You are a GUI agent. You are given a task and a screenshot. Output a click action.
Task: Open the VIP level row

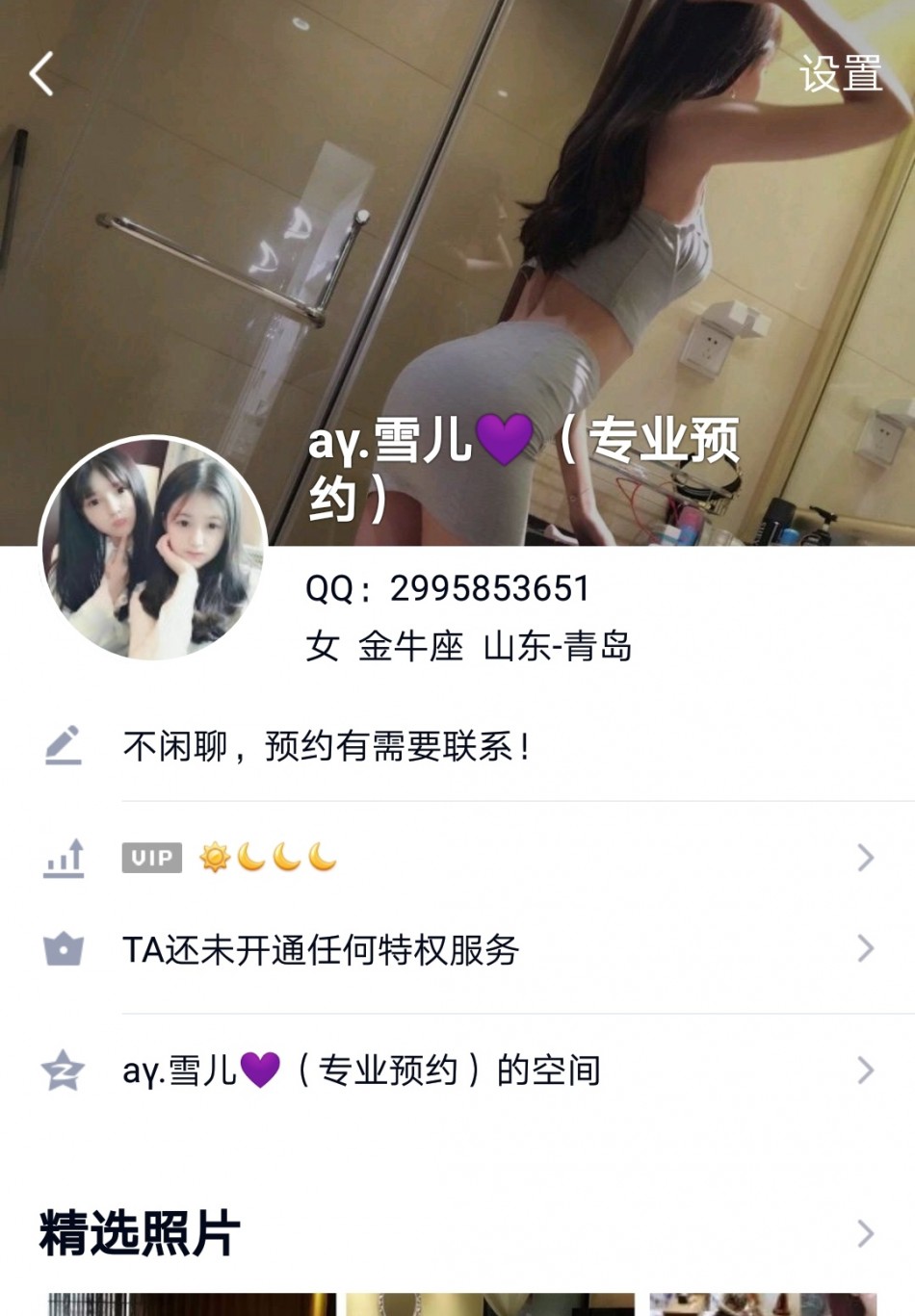[x=482, y=857]
